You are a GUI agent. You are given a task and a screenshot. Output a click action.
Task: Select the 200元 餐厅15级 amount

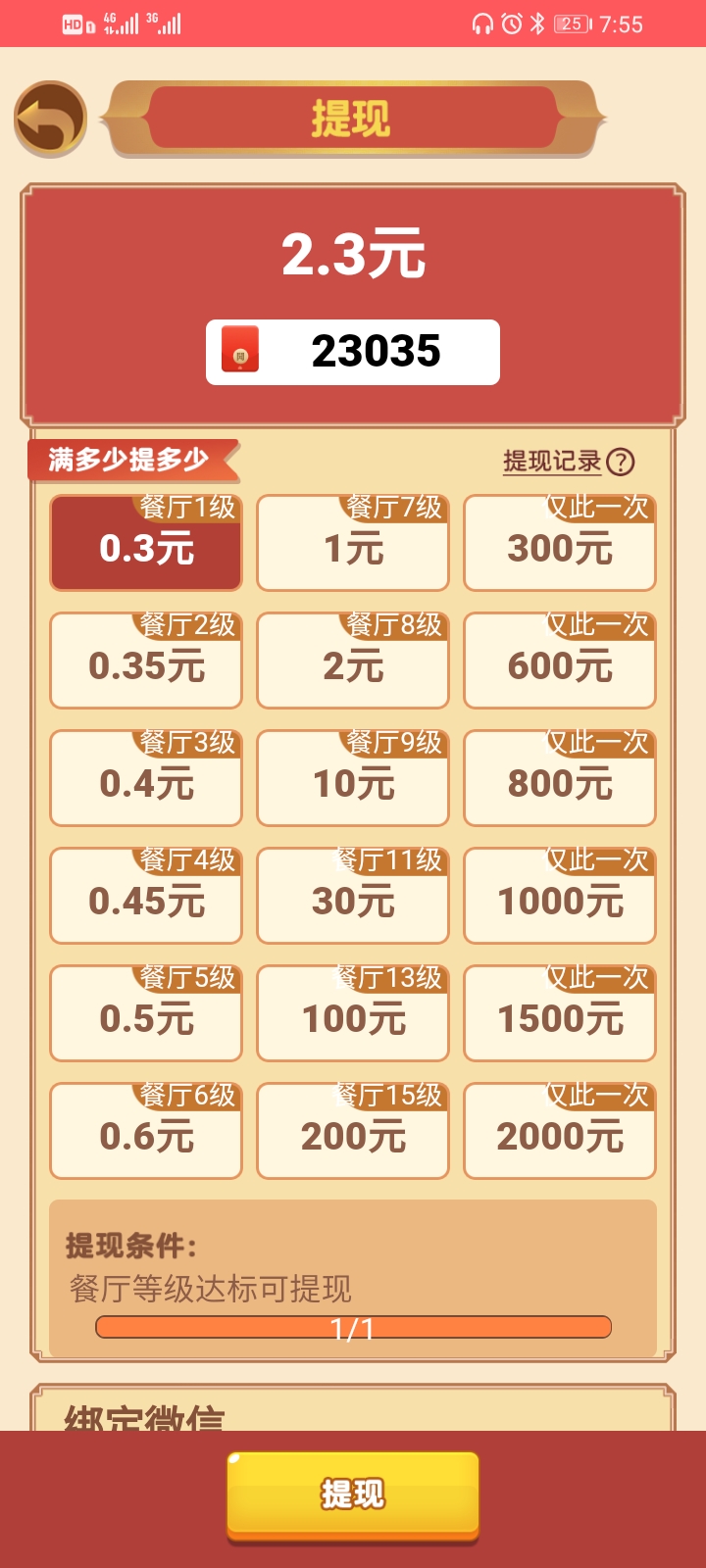coord(353,1132)
